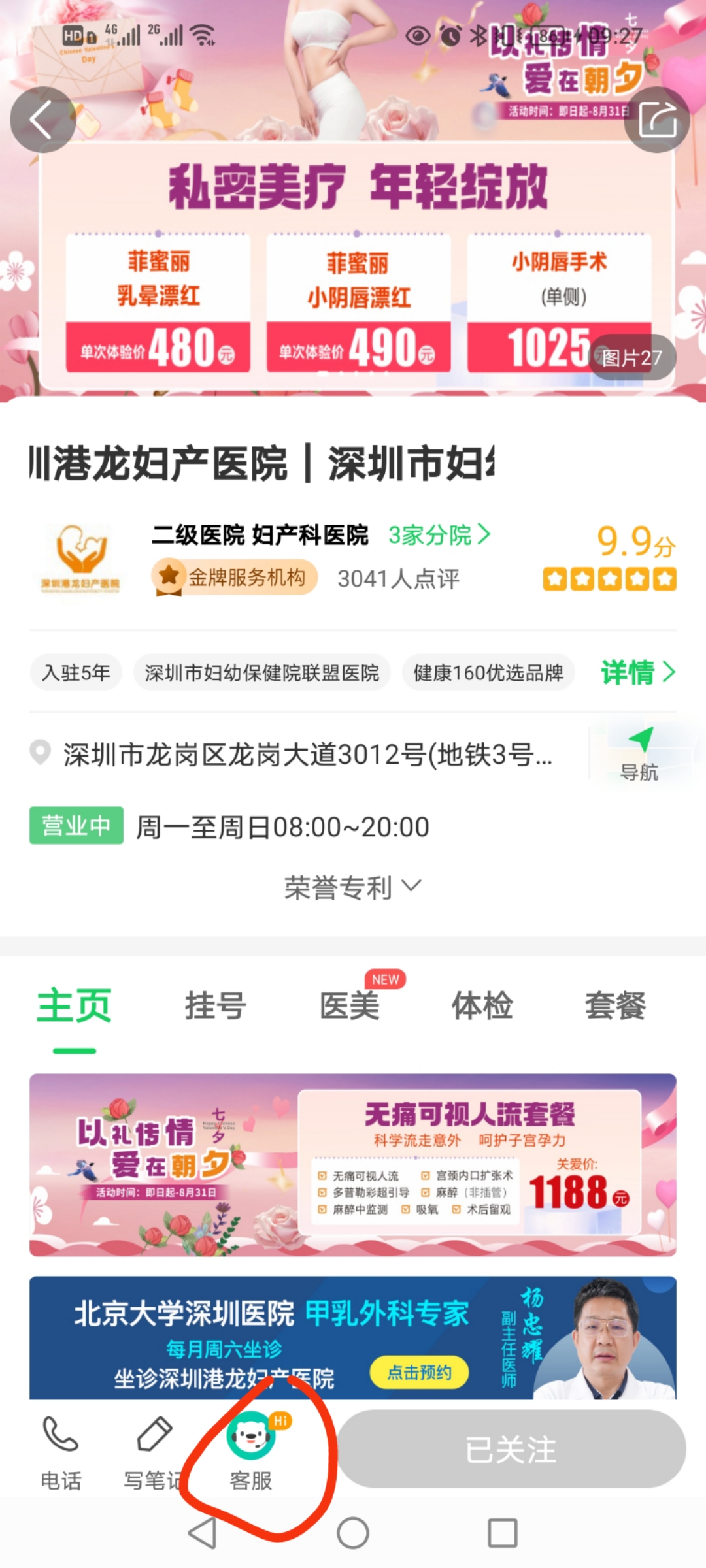Image resolution: width=706 pixels, height=1568 pixels.
Task: Tap the system home button
Action: (353, 1533)
